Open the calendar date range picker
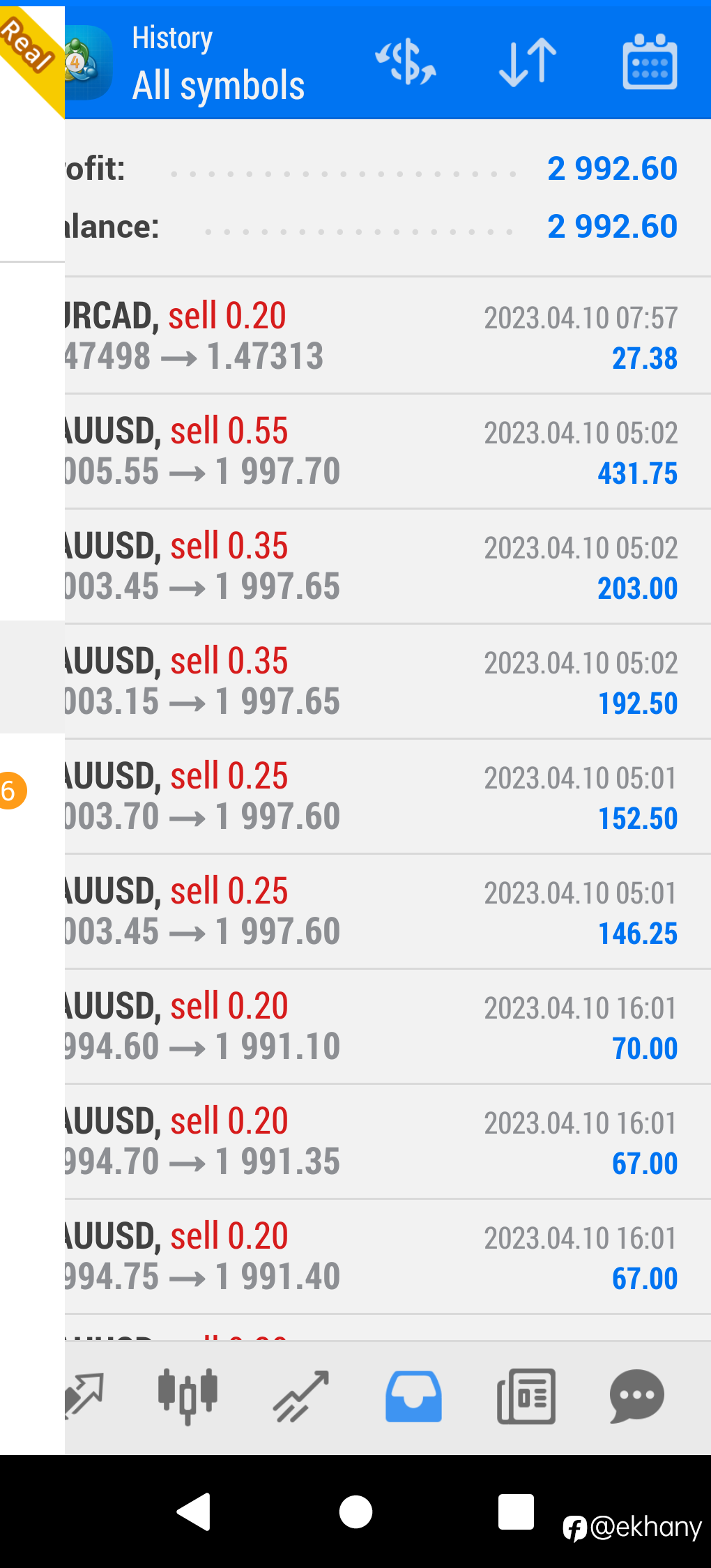This screenshot has width=711, height=1568. [649, 63]
